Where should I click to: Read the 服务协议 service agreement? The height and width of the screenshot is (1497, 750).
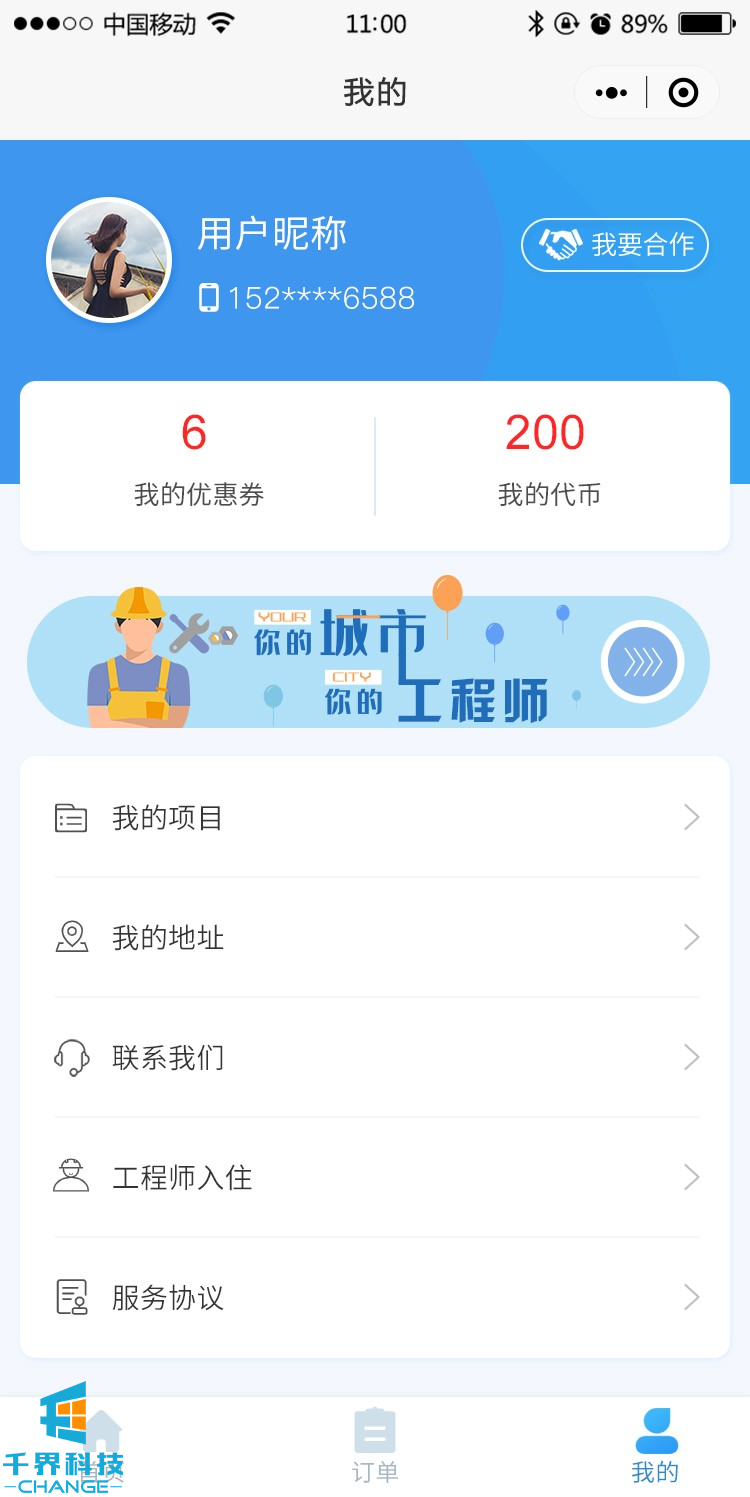pos(375,1298)
